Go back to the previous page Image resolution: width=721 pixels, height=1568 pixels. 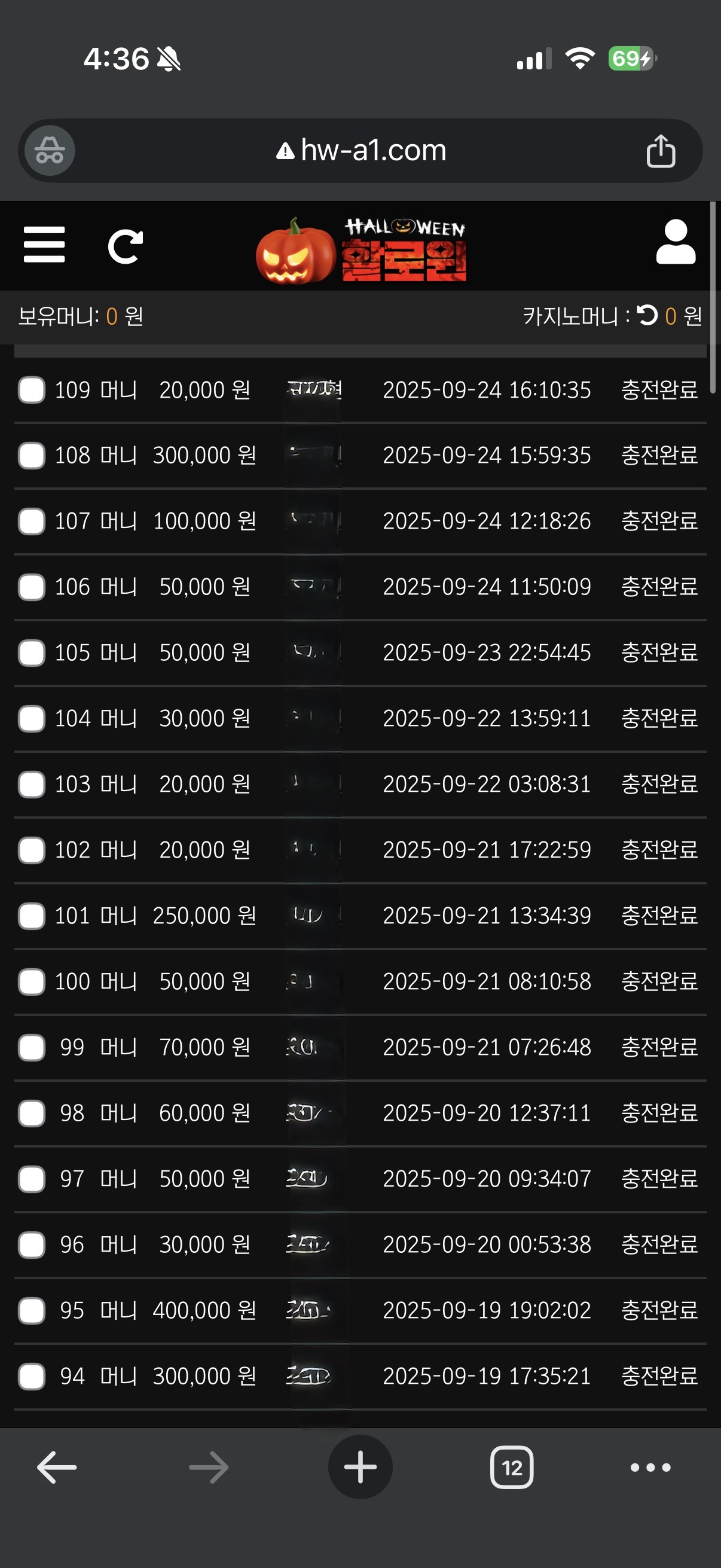pyautogui.click(x=57, y=1468)
